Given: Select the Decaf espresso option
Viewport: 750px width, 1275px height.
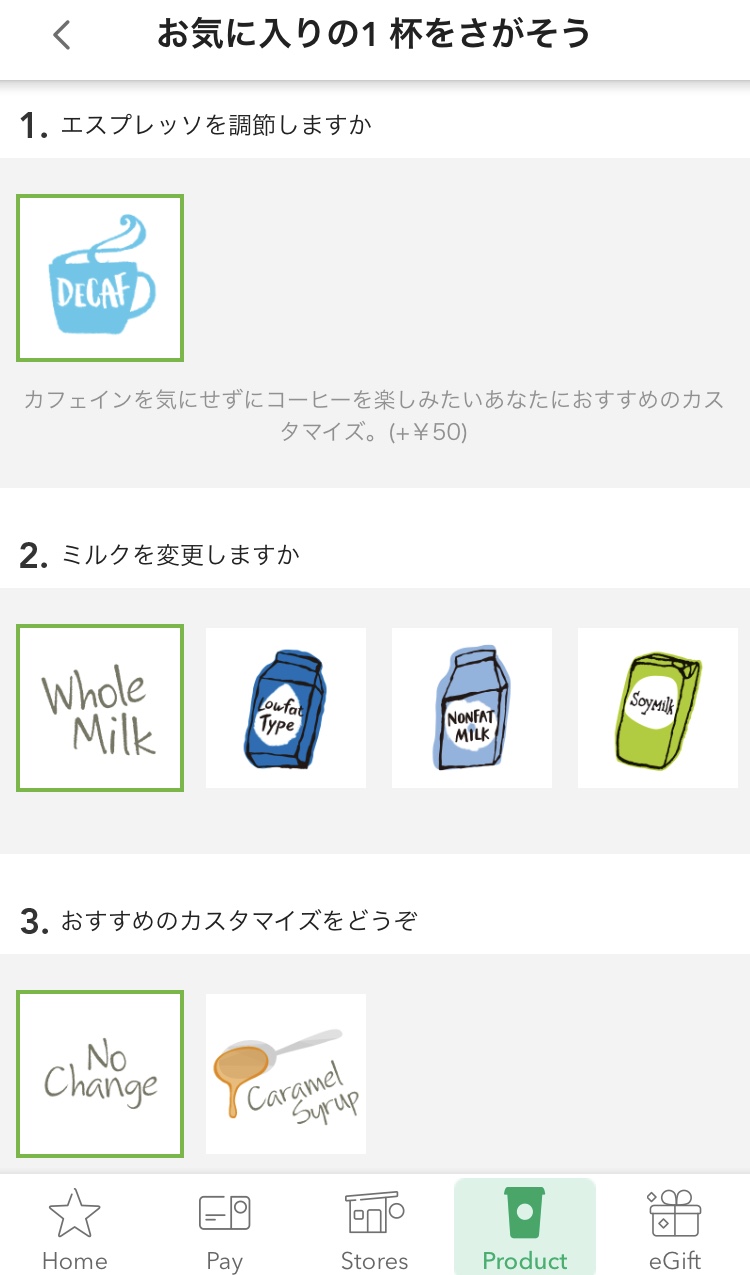Looking at the screenshot, I should tap(100, 278).
